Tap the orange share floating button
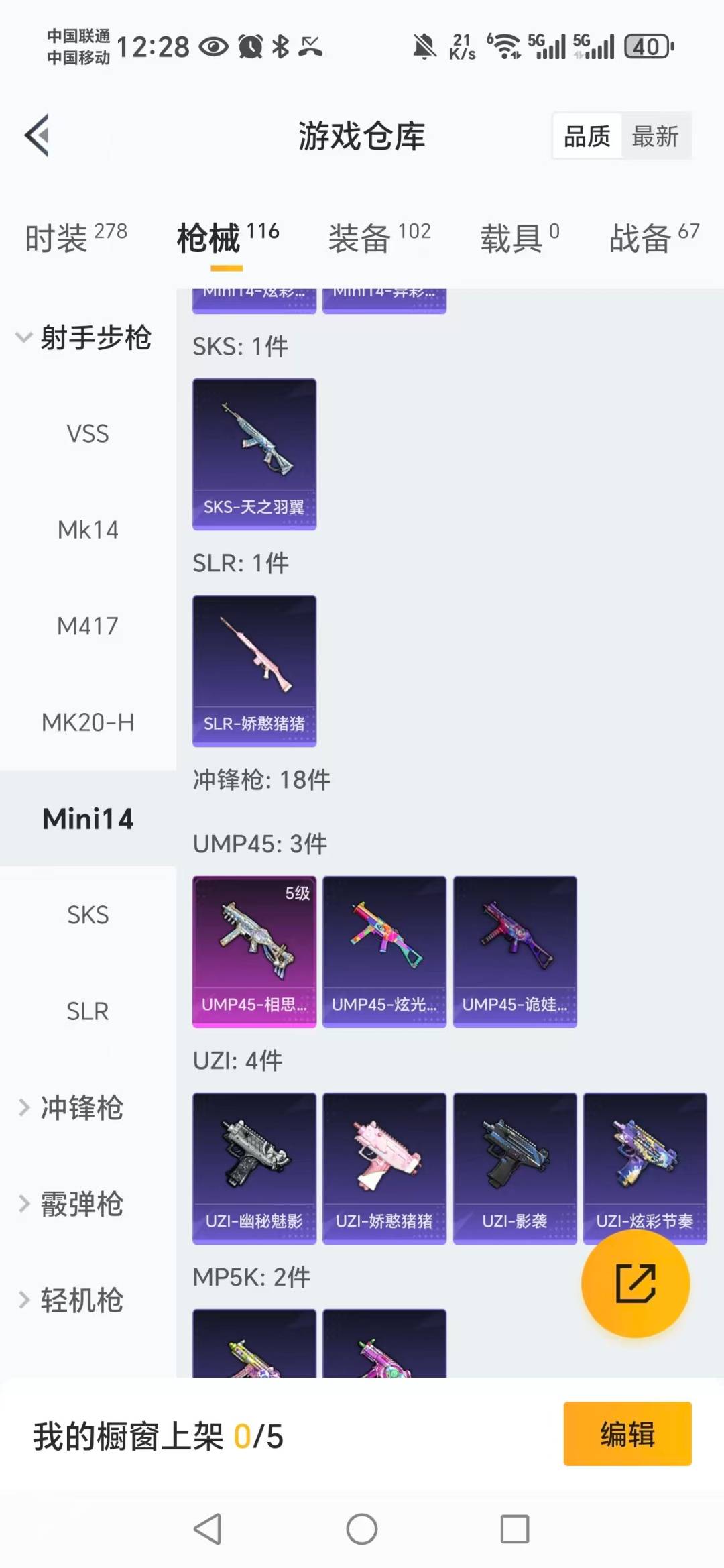The image size is (724, 1568). point(635,1284)
